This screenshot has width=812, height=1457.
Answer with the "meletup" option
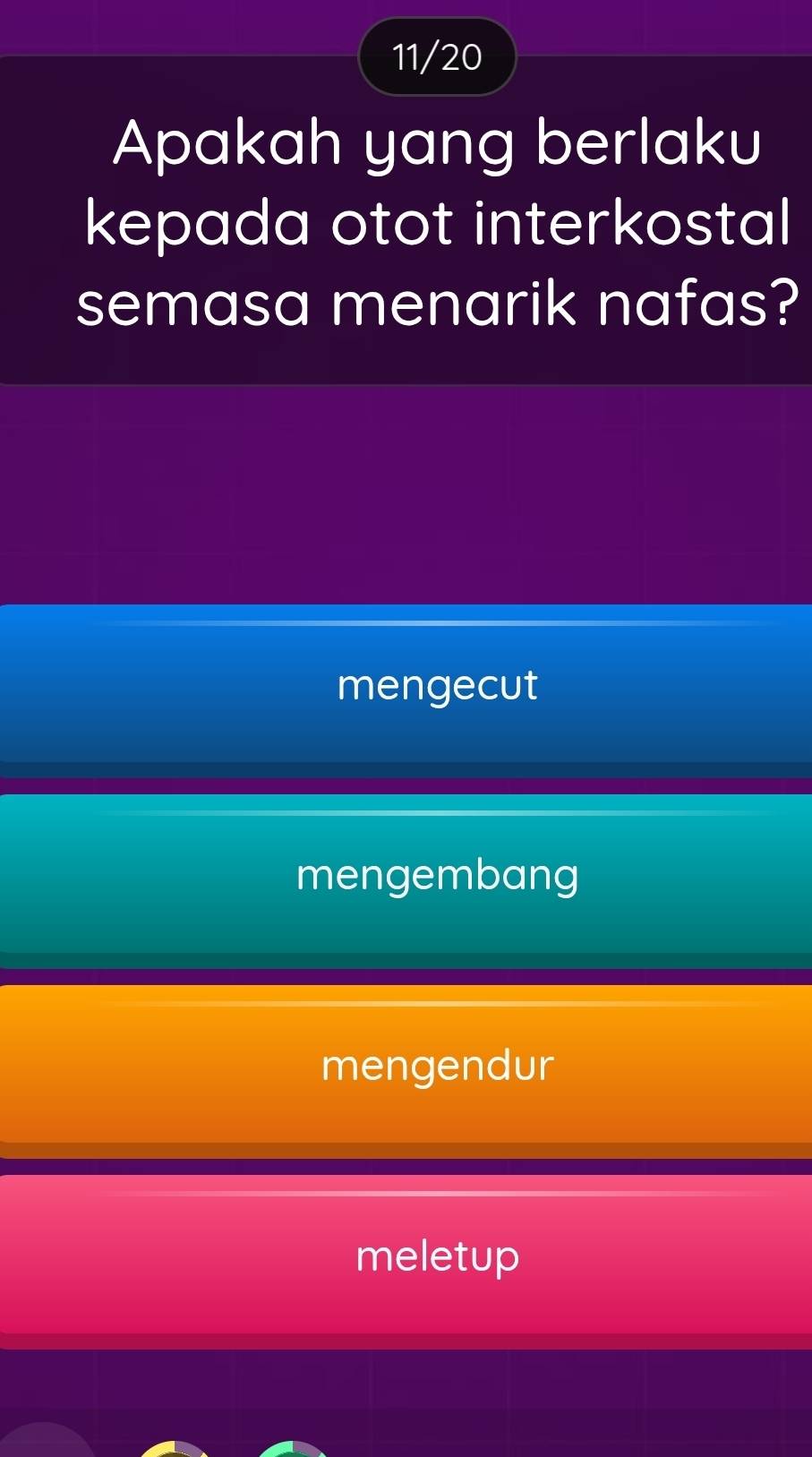[437, 1256]
